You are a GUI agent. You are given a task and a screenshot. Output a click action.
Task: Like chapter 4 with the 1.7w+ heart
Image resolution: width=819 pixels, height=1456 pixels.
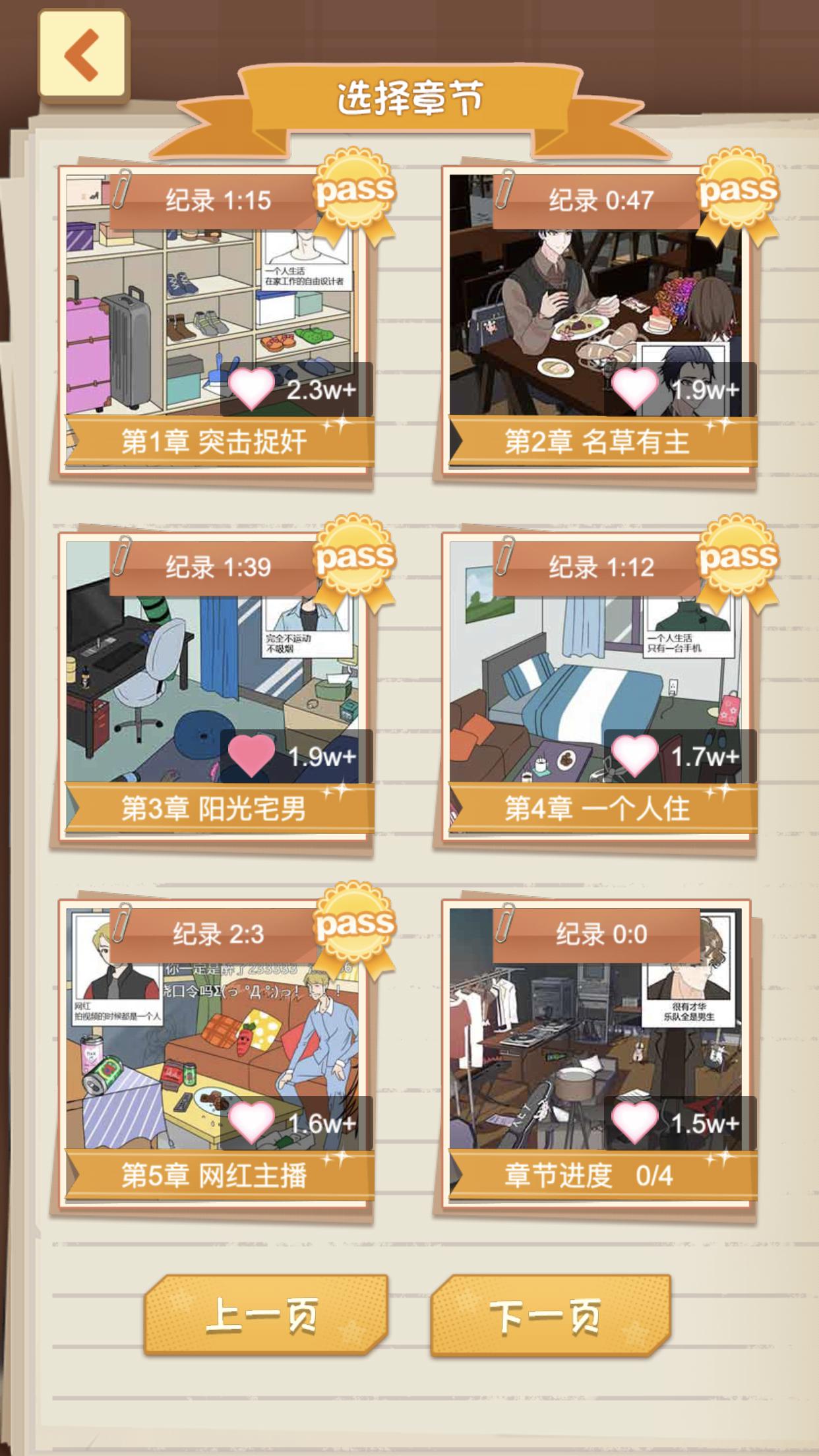click(x=634, y=756)
